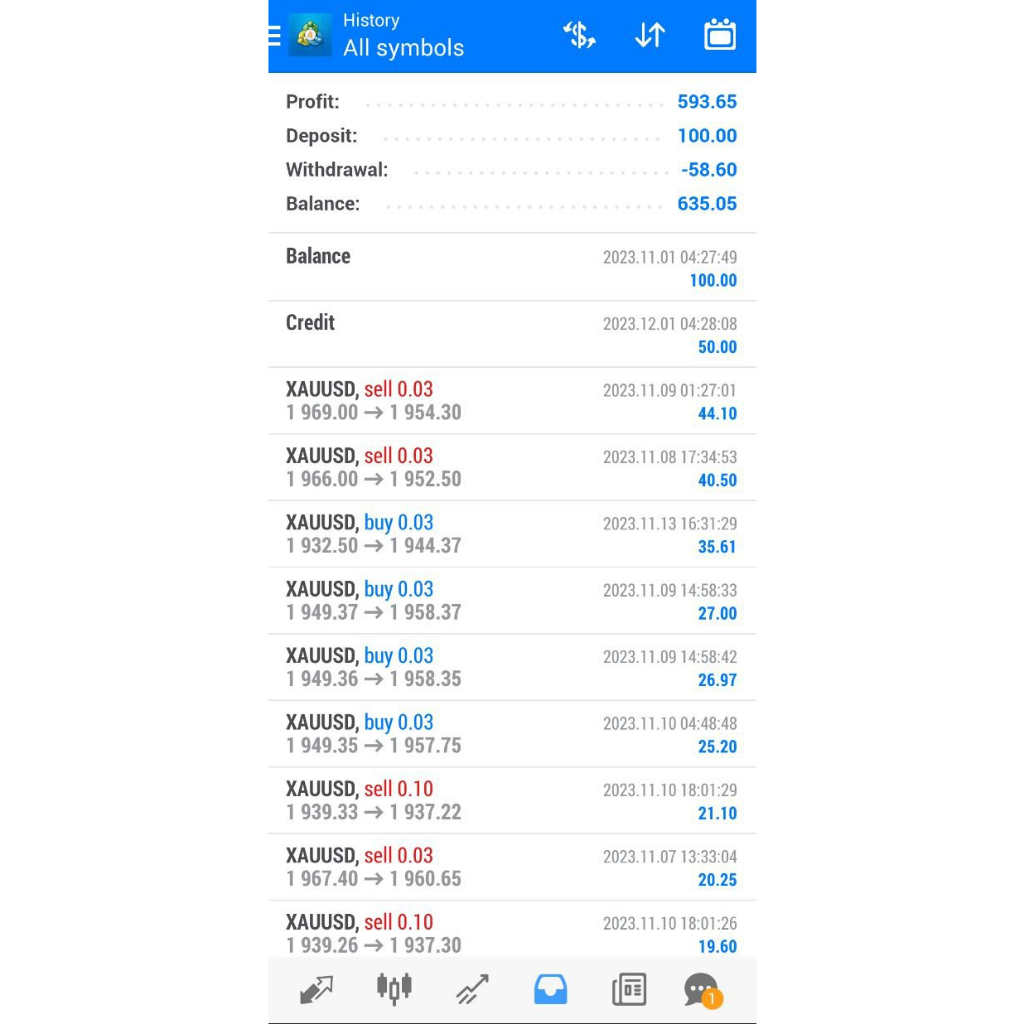Expand the XAUUSD buy trade with profit 25.20

click(x=512, y=734)
